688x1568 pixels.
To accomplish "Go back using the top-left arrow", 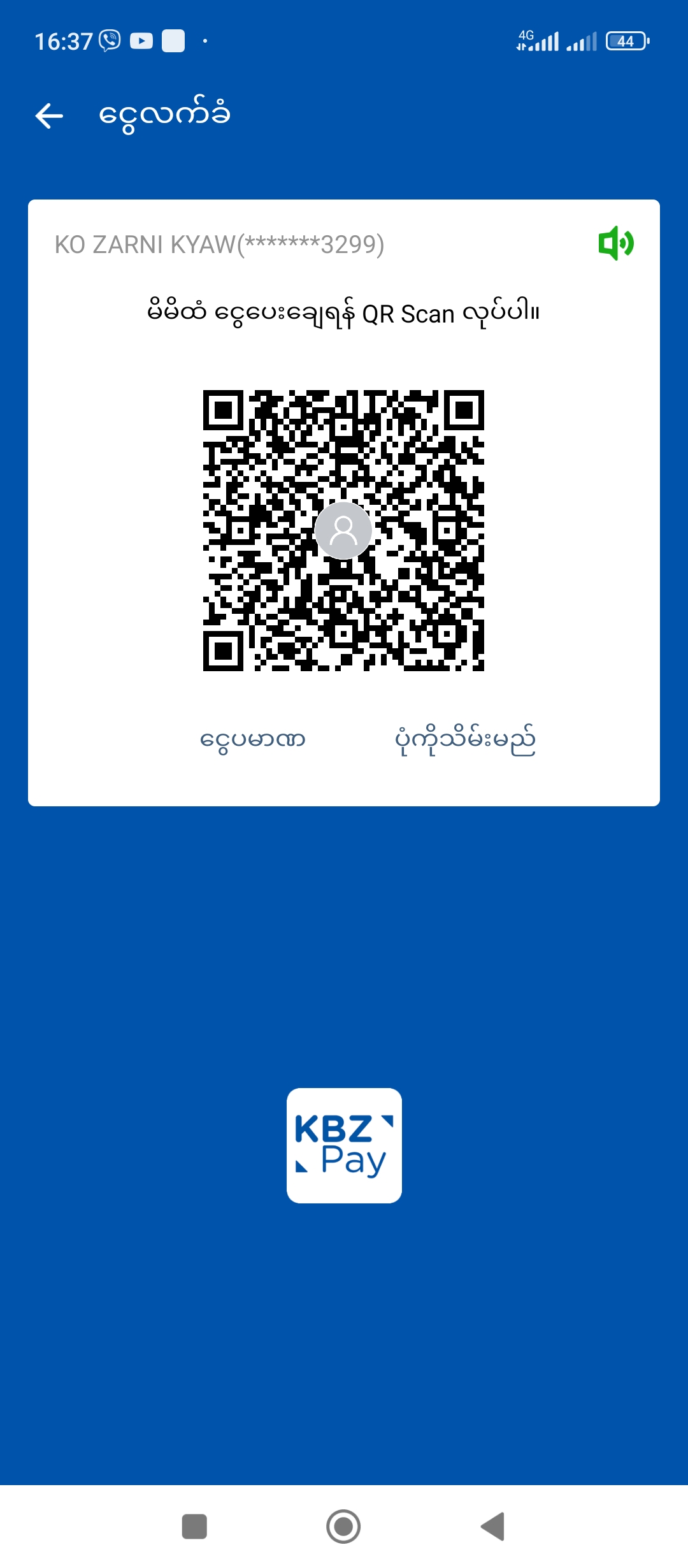I will tap(49, 116).
